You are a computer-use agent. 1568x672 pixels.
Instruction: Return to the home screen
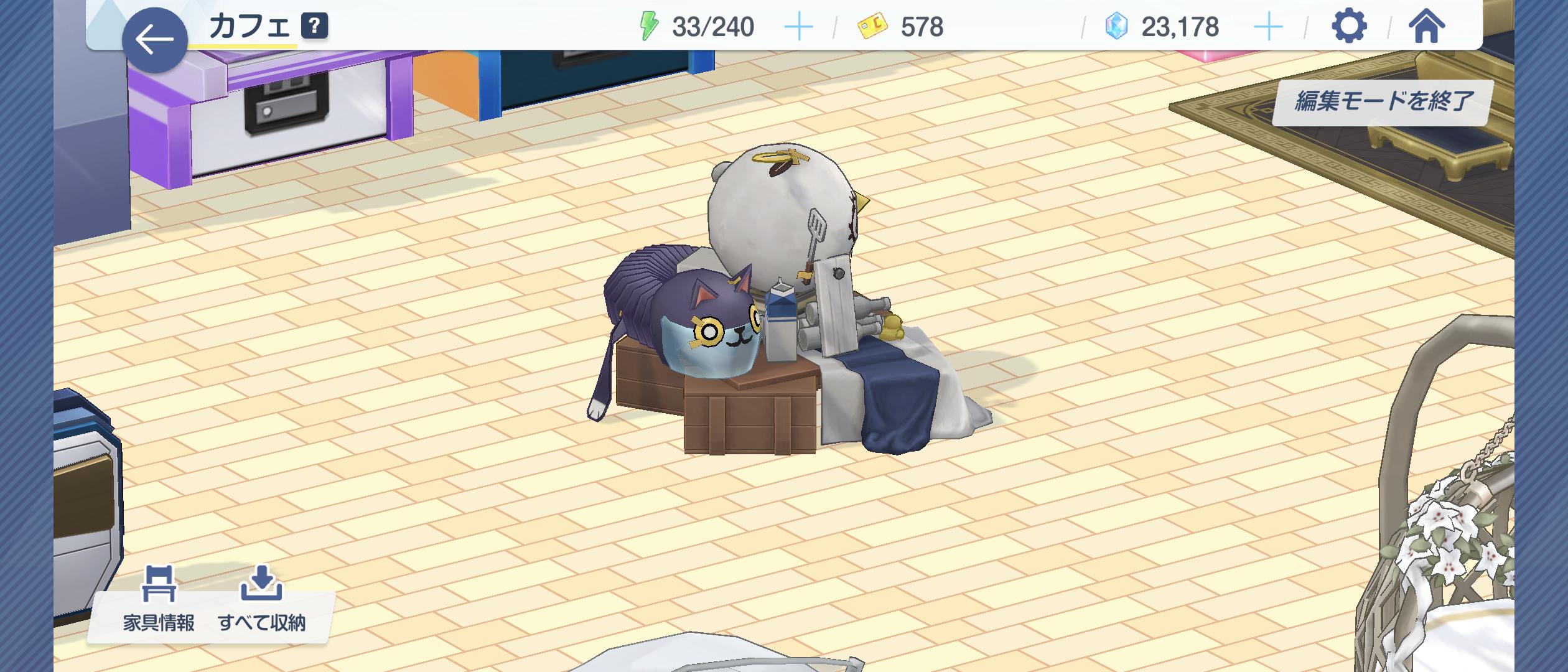(1426, 27)
